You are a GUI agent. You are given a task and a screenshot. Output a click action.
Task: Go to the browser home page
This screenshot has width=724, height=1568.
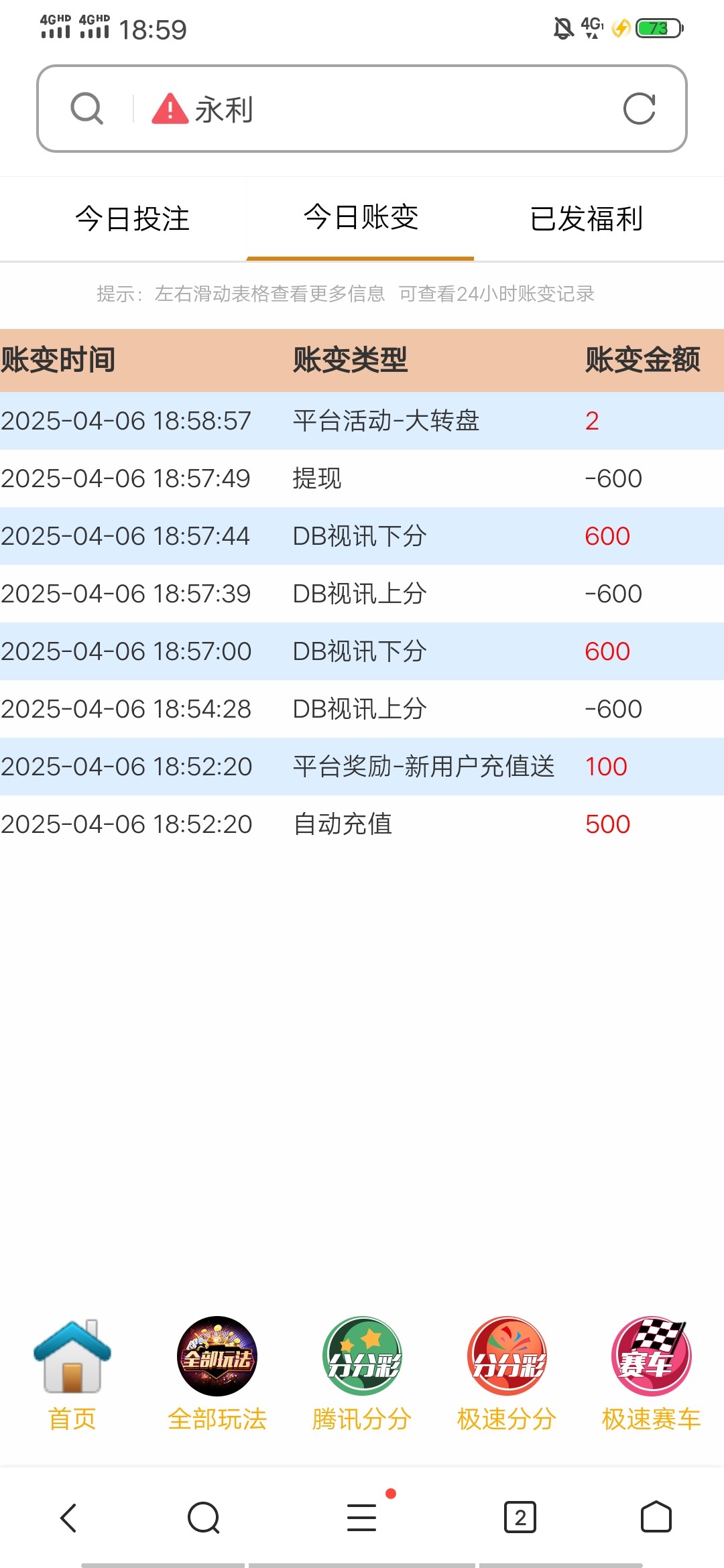tap(656, 1517)
